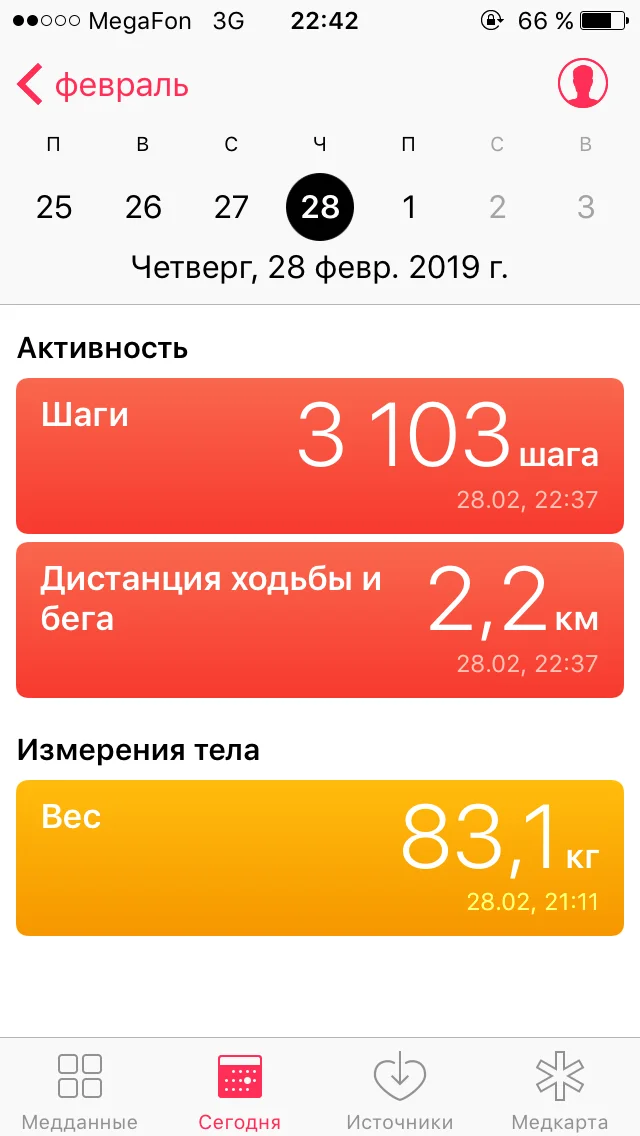Open the Вес weight card
The height and width of the screenshot is (1136, 640).
tap(320, 858)
